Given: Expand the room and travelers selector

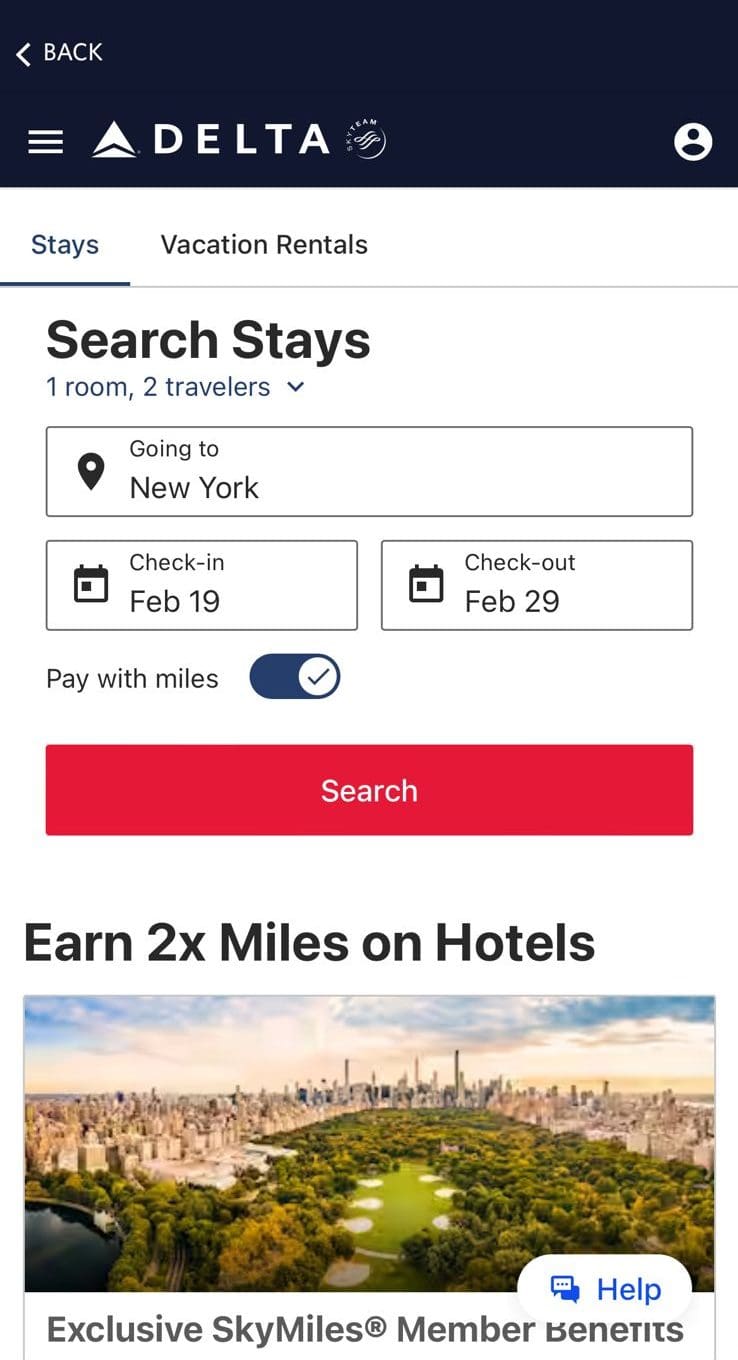Looking at the screenshot, I should click(158, 386).
